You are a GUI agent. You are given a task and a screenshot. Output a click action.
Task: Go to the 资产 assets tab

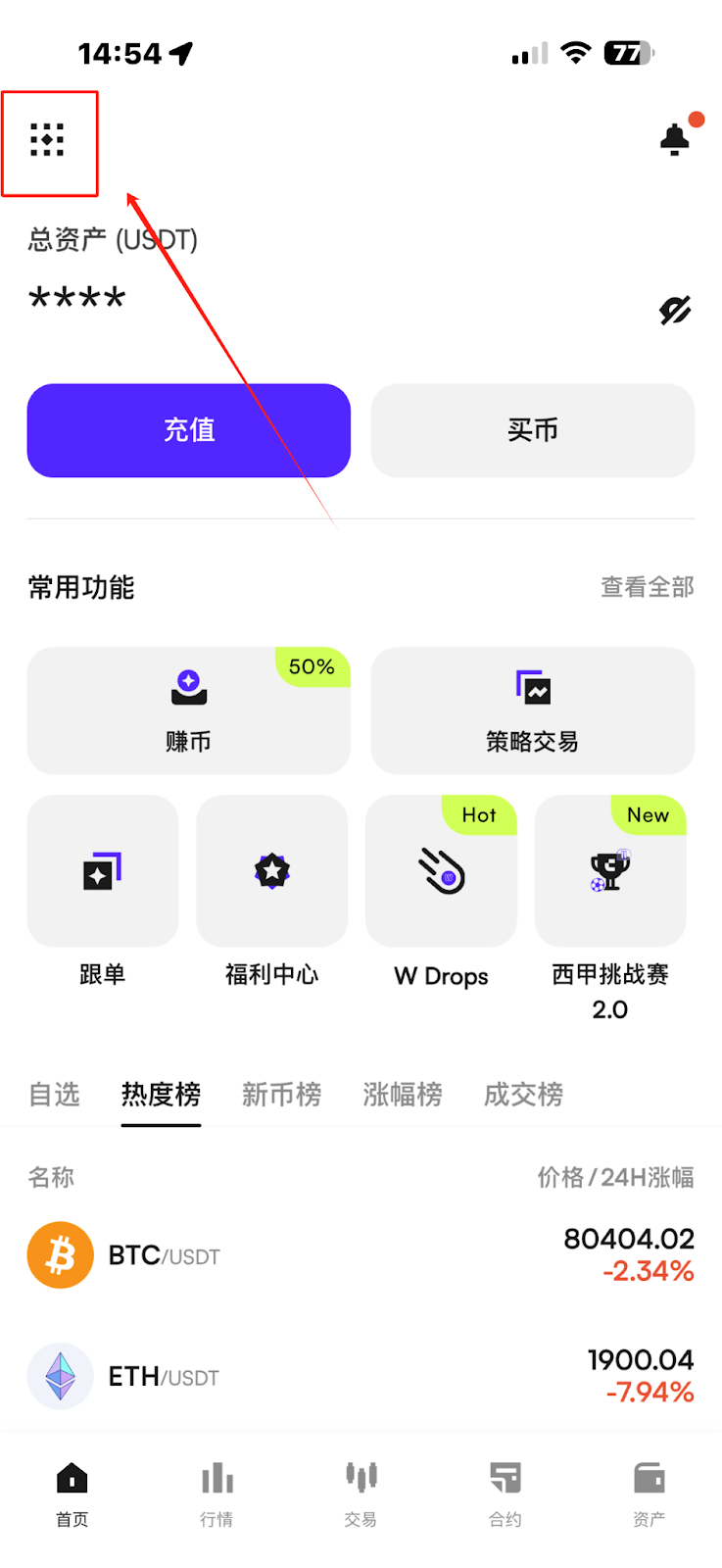coord(650,1494)
